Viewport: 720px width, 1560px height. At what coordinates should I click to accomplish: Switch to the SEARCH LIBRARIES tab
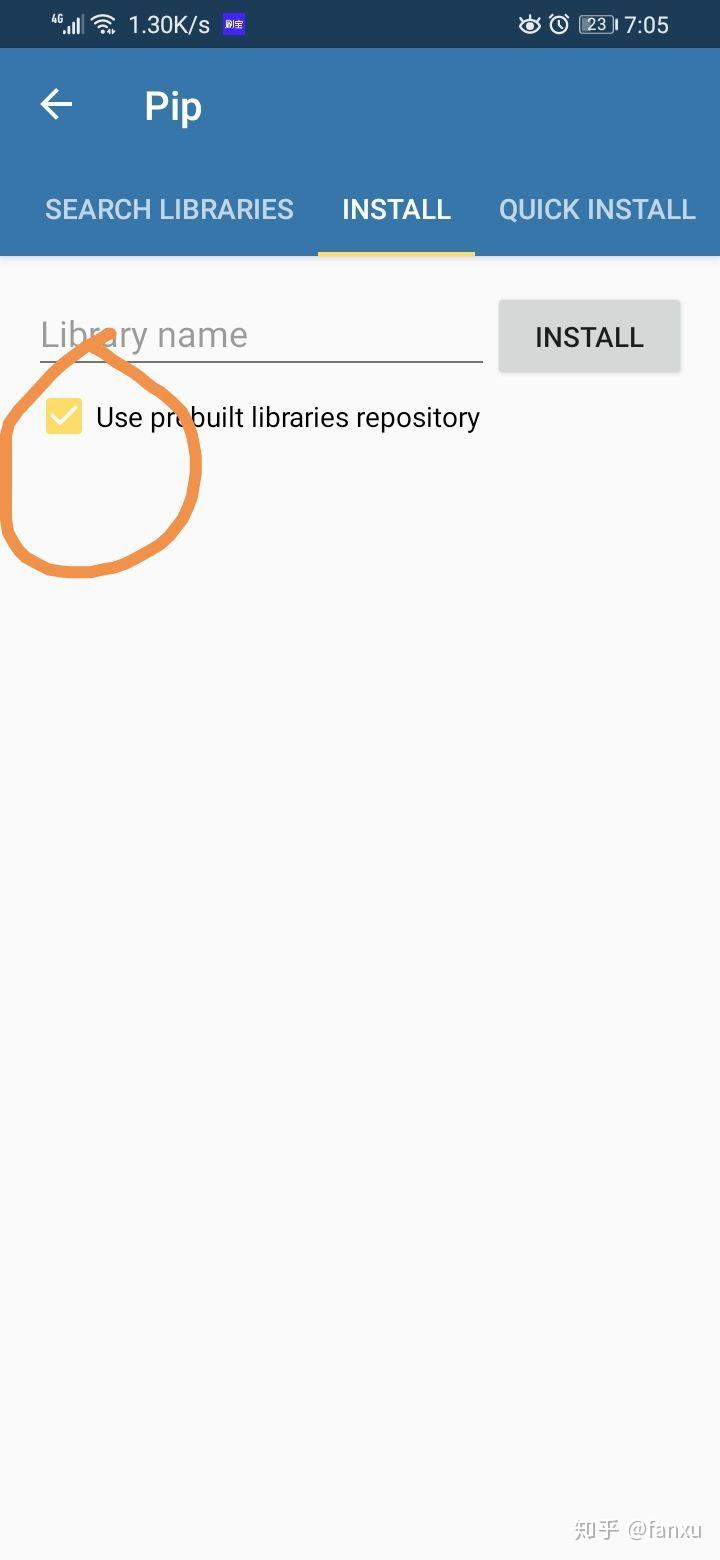click(x=169, y=209)
